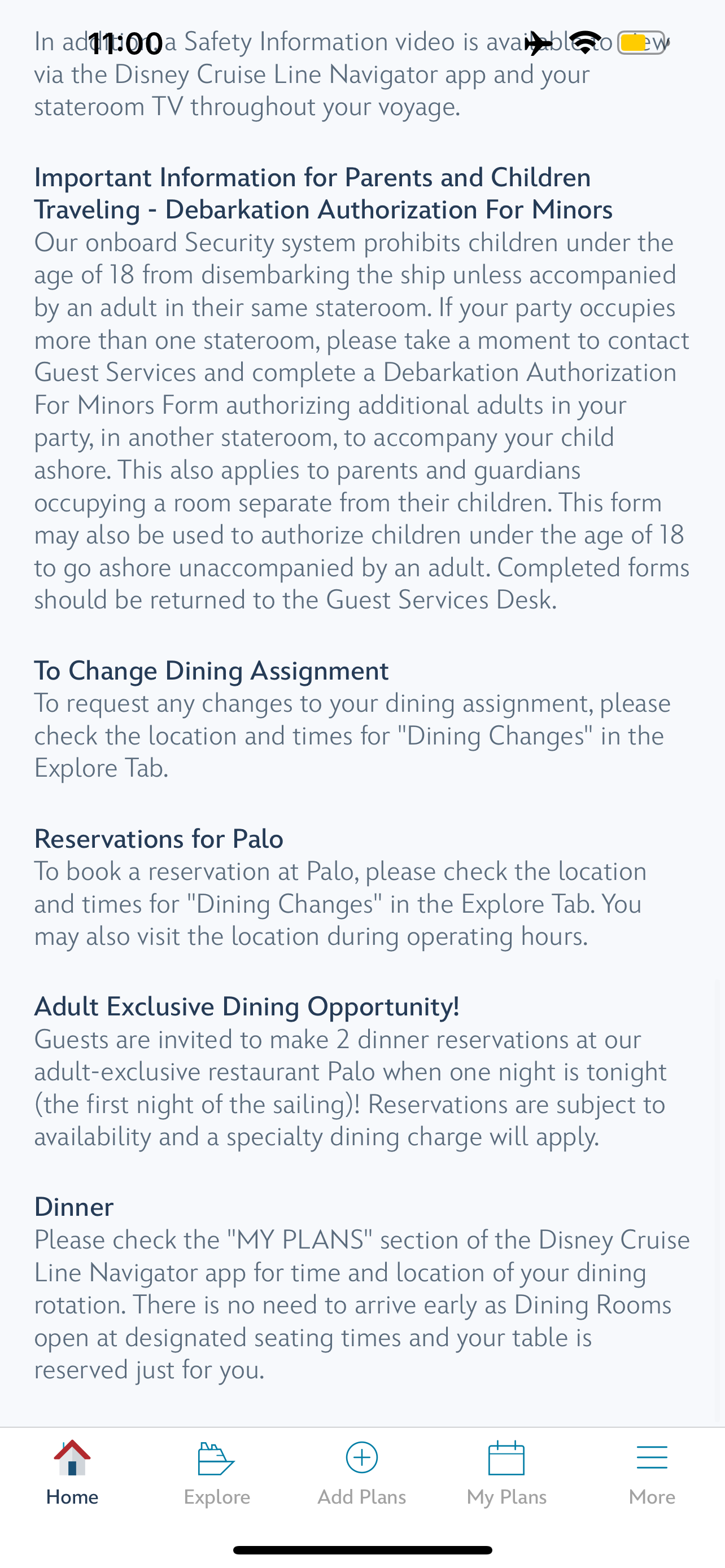Screen dimensions: 725x1568
Task: Switch to the Explore tab
Action: (x=217, y=1472)
